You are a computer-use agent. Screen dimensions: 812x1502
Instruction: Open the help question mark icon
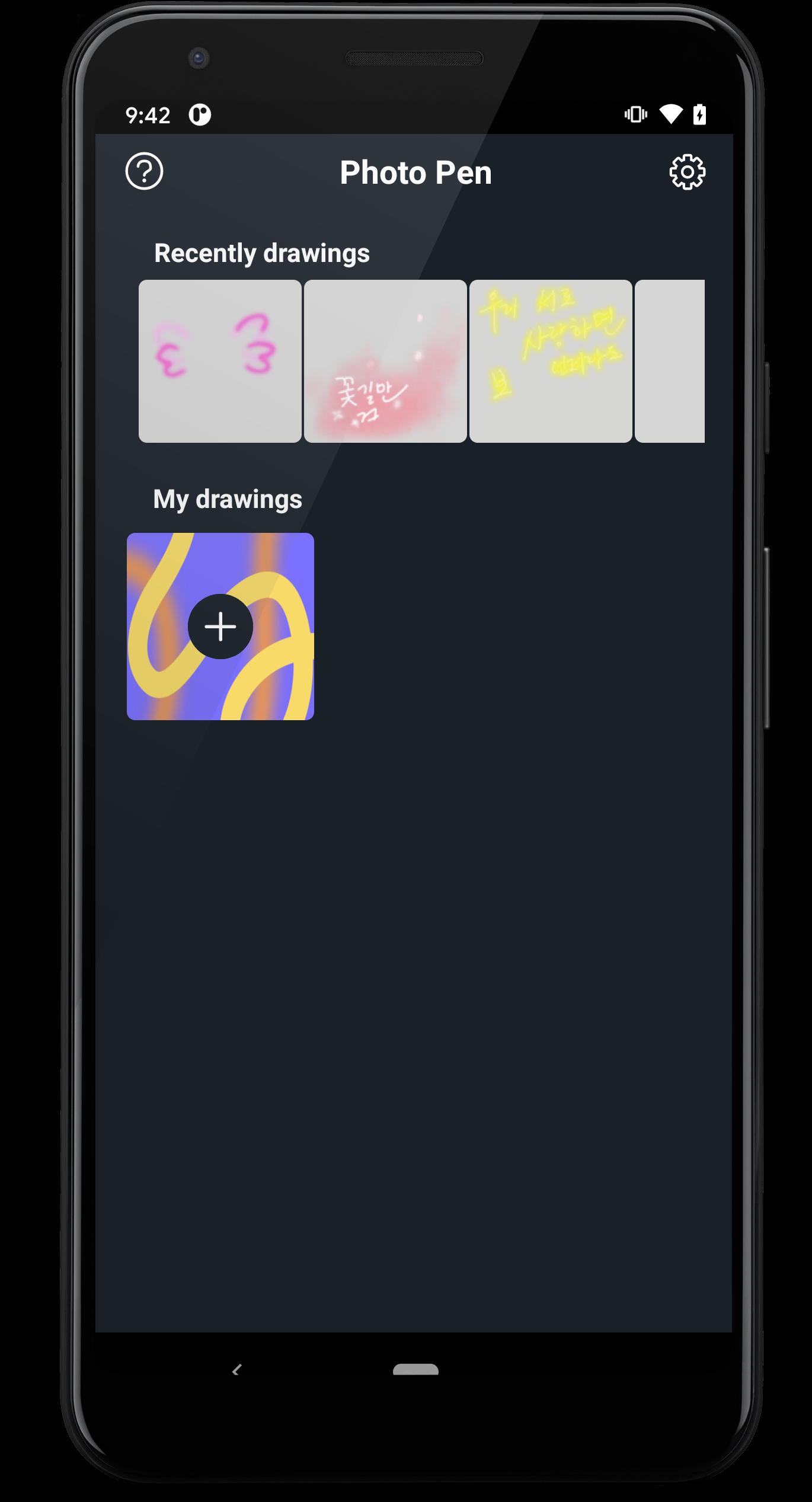(x=144, y=172)
